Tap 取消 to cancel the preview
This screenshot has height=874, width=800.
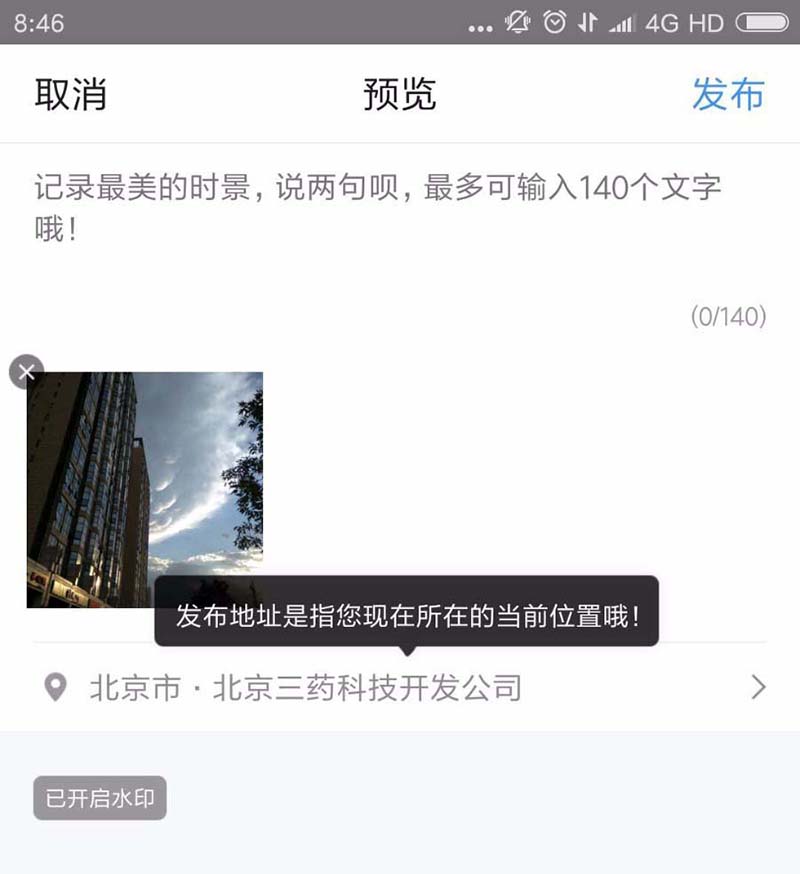[70, 95]
